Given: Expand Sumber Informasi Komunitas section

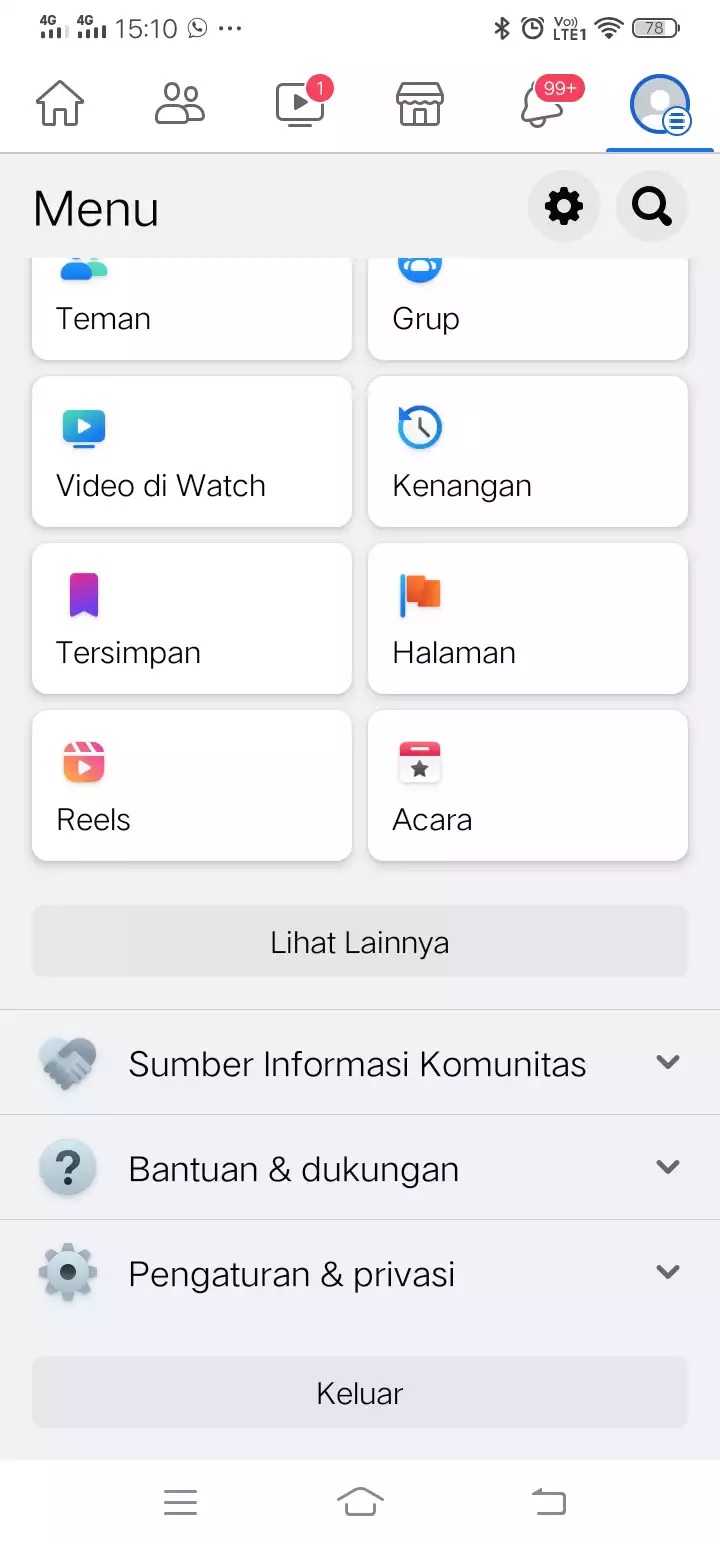Looking at the screenshot, I should [360, 1063].
